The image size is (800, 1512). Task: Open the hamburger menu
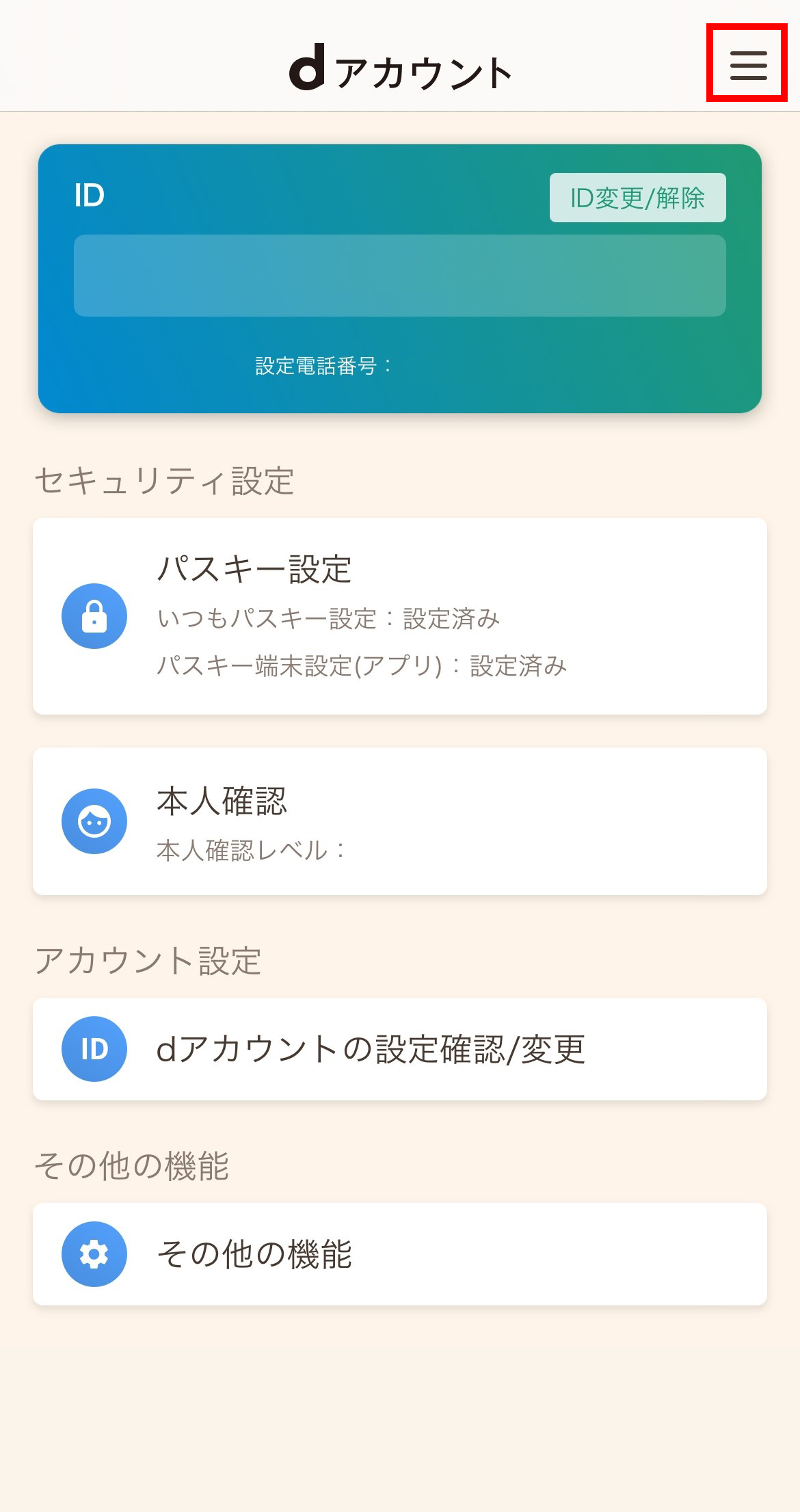748,65
